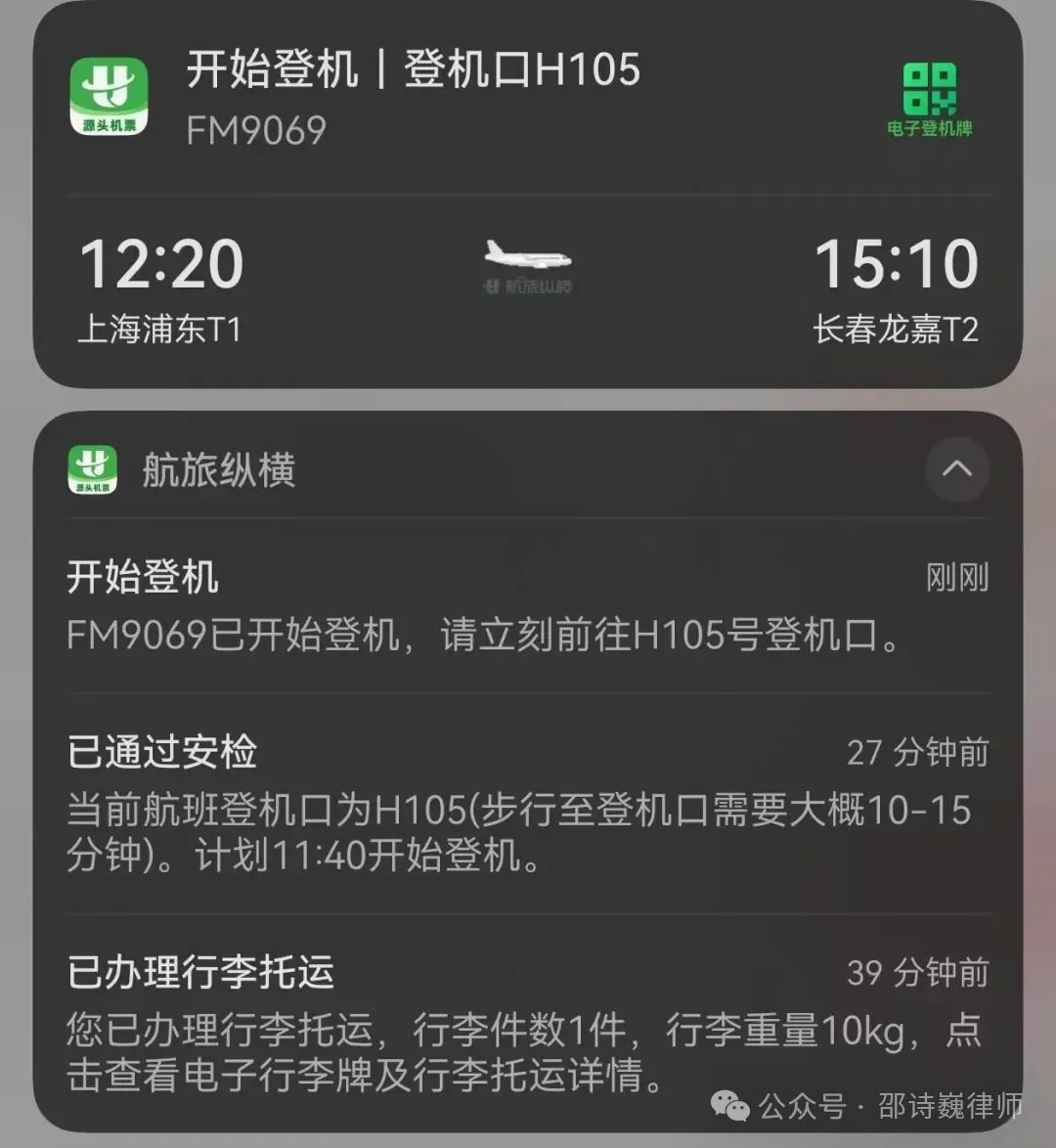This screenshot has height=1148, width=1056.
Task: Collapse the 航旅纵横 notification group
Action: click(x=956, y=469)
